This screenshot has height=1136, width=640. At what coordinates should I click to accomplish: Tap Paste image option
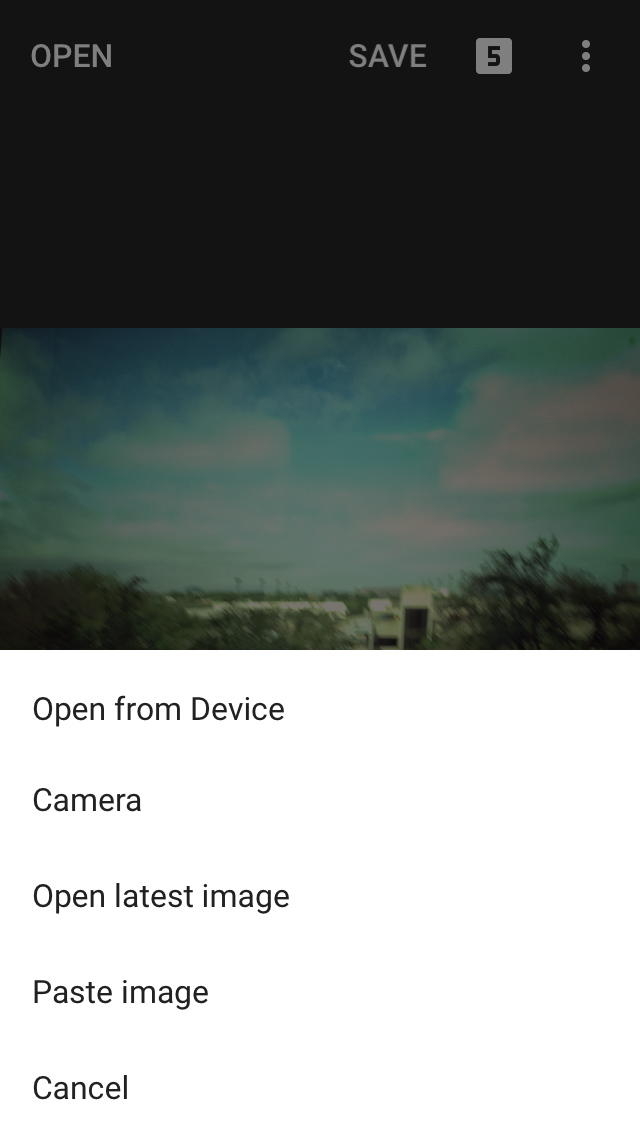[x=121, y=992]
